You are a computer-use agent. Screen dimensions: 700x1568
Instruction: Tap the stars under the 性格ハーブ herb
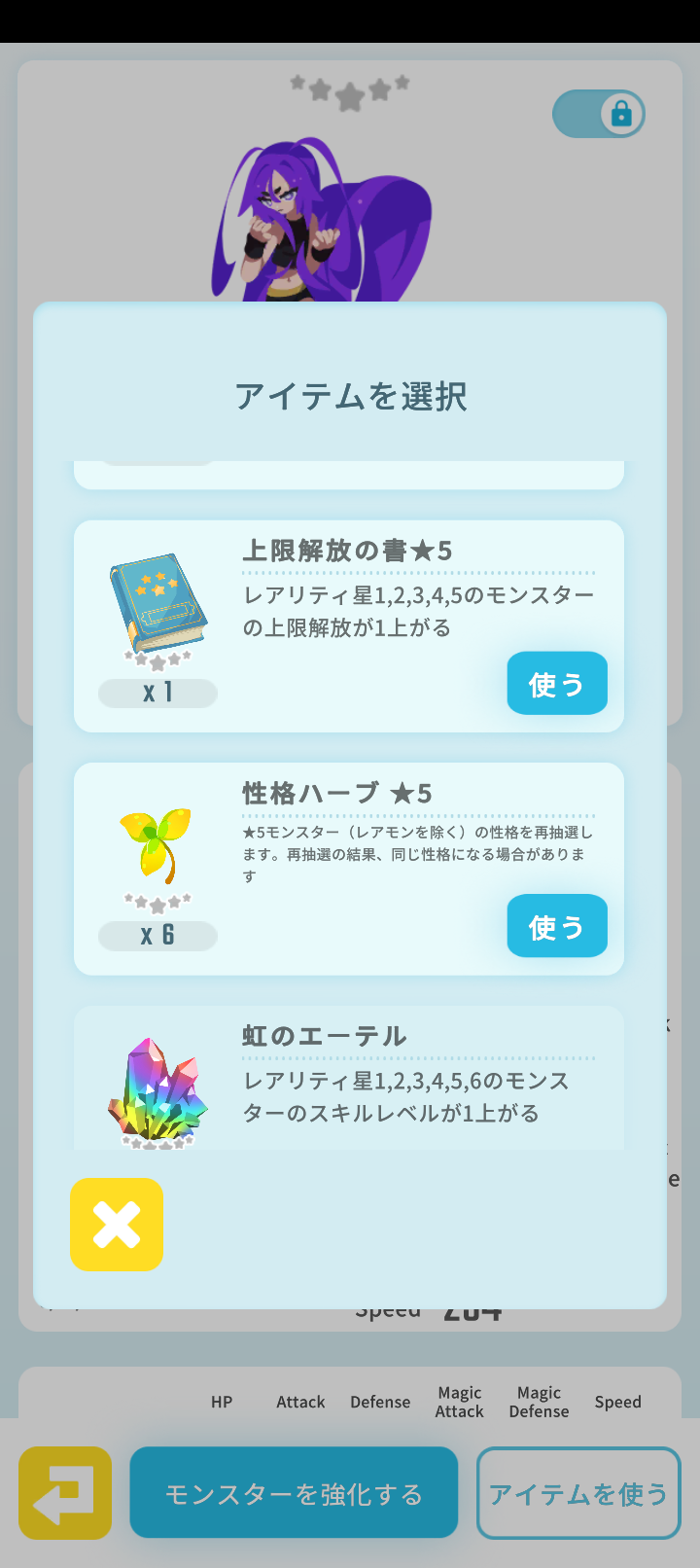tap(157, 901)
